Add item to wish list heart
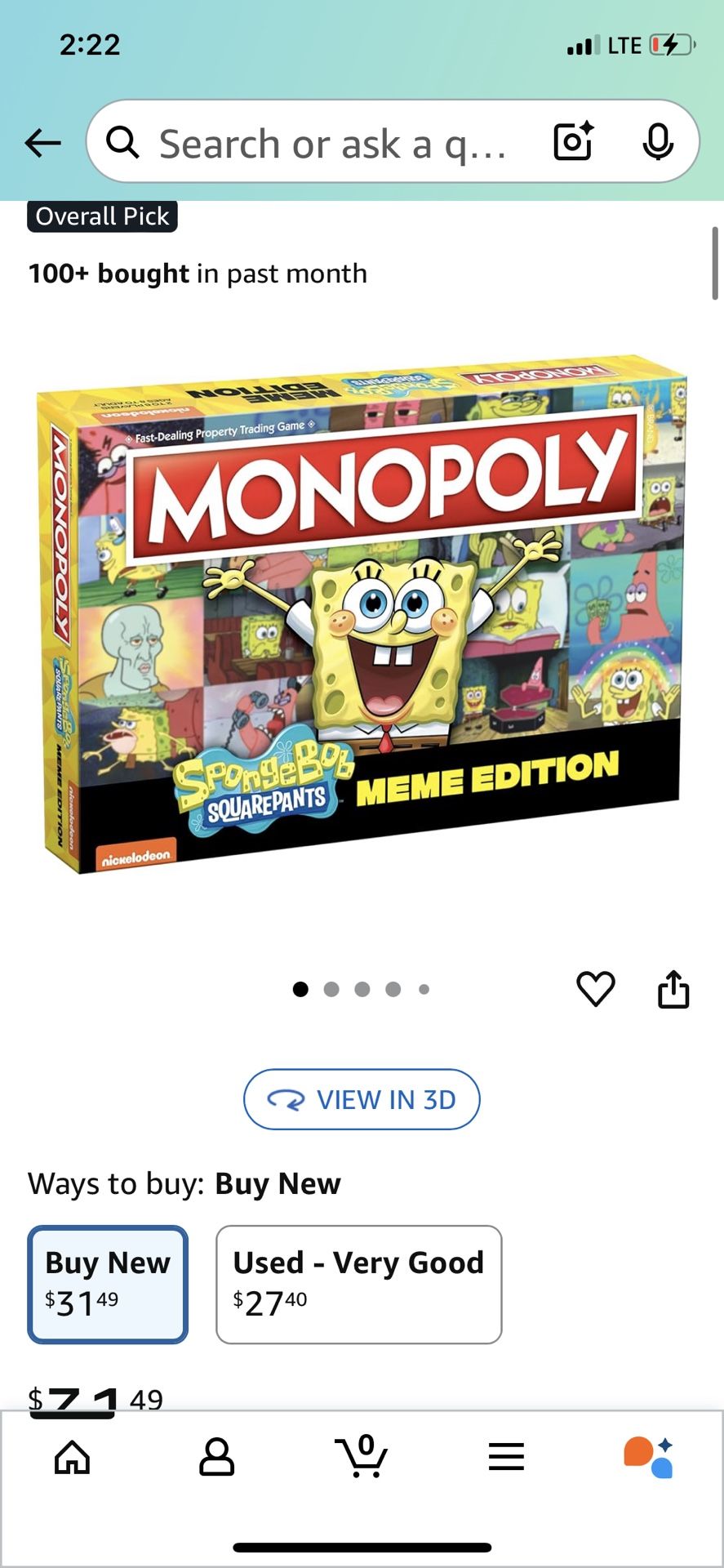Image resolution: width=724 pixels, height=1568 pixels. click(x=595, y=989)
